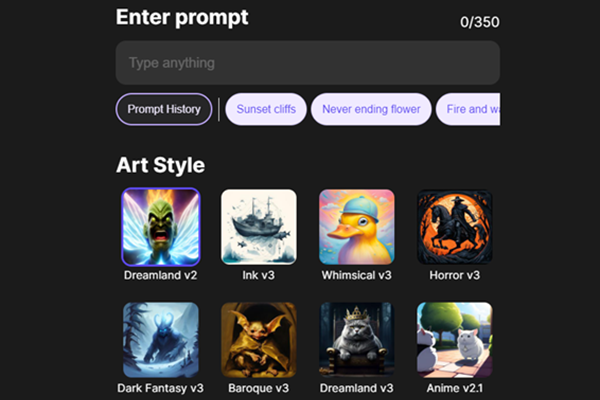
Task: Choose the Ink v3 art style
Action: (x=258, y=227)
